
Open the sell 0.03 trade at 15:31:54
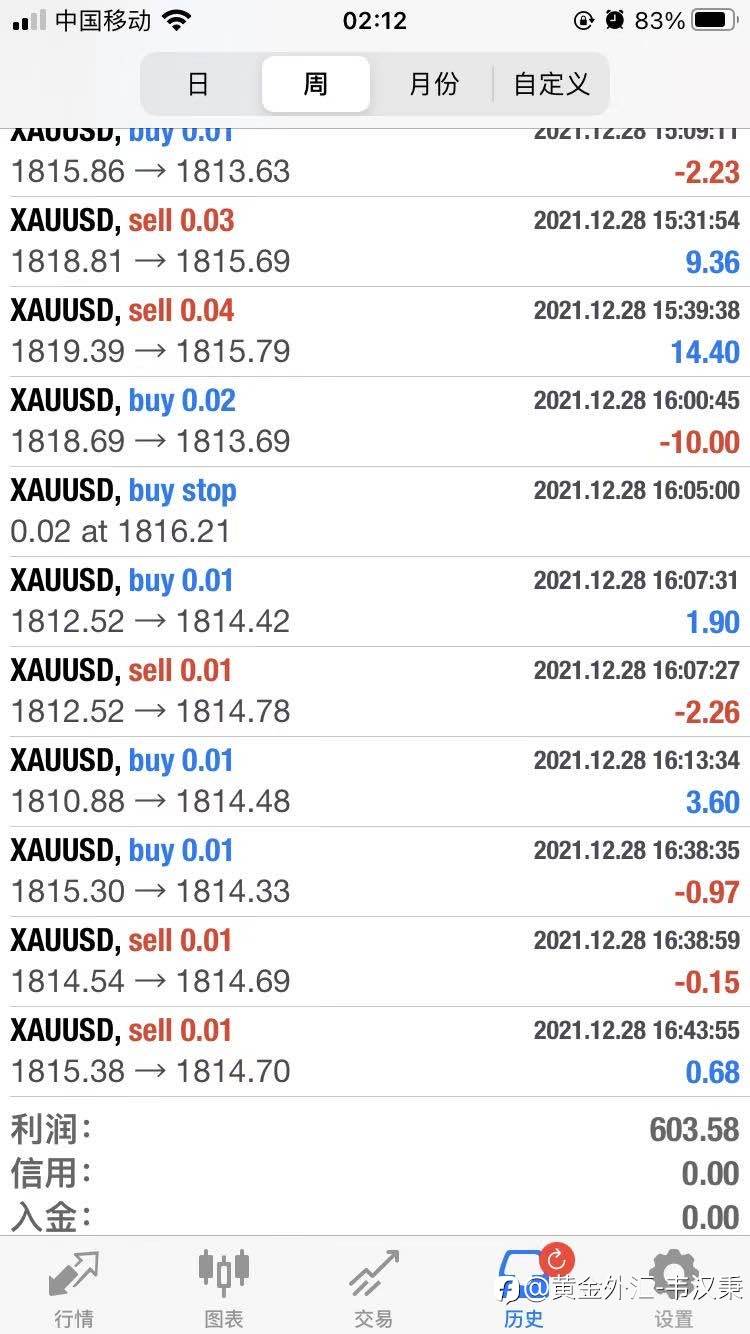click(375, 242)
